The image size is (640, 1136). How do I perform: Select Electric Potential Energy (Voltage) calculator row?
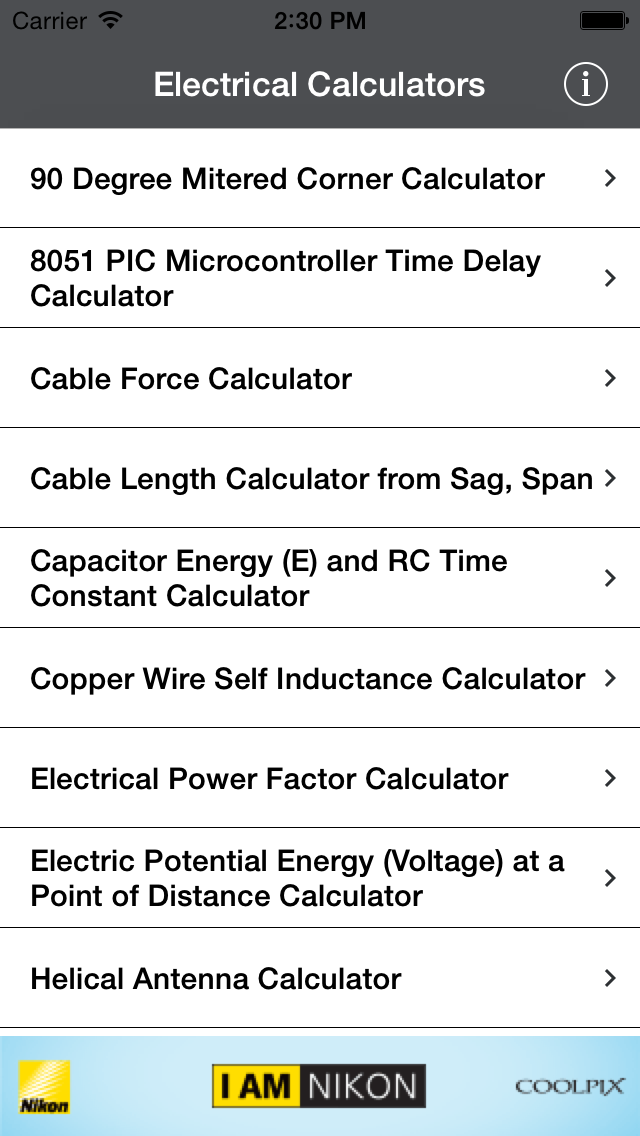tap(320, 878)
